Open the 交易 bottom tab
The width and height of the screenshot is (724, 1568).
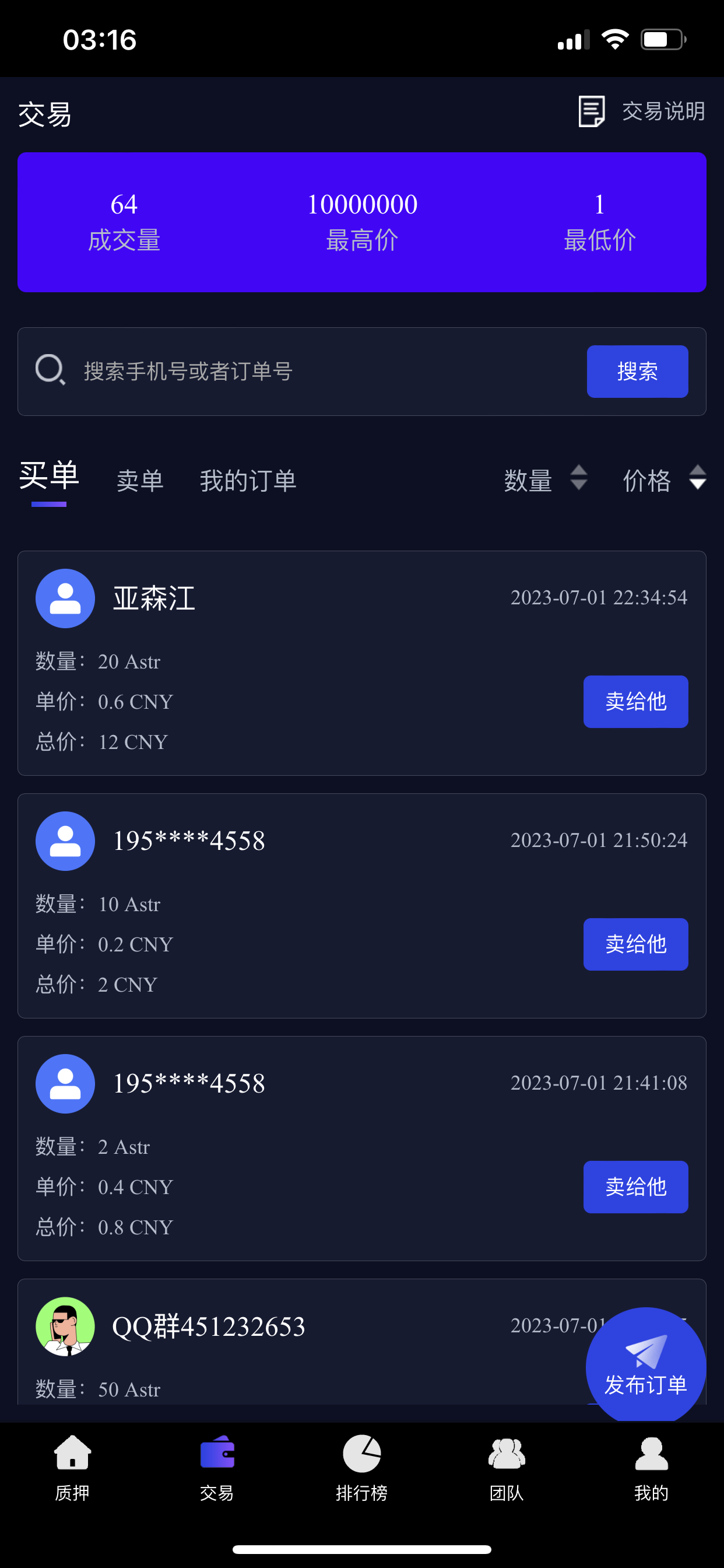pyautogui.click(x=217, y=1468)
